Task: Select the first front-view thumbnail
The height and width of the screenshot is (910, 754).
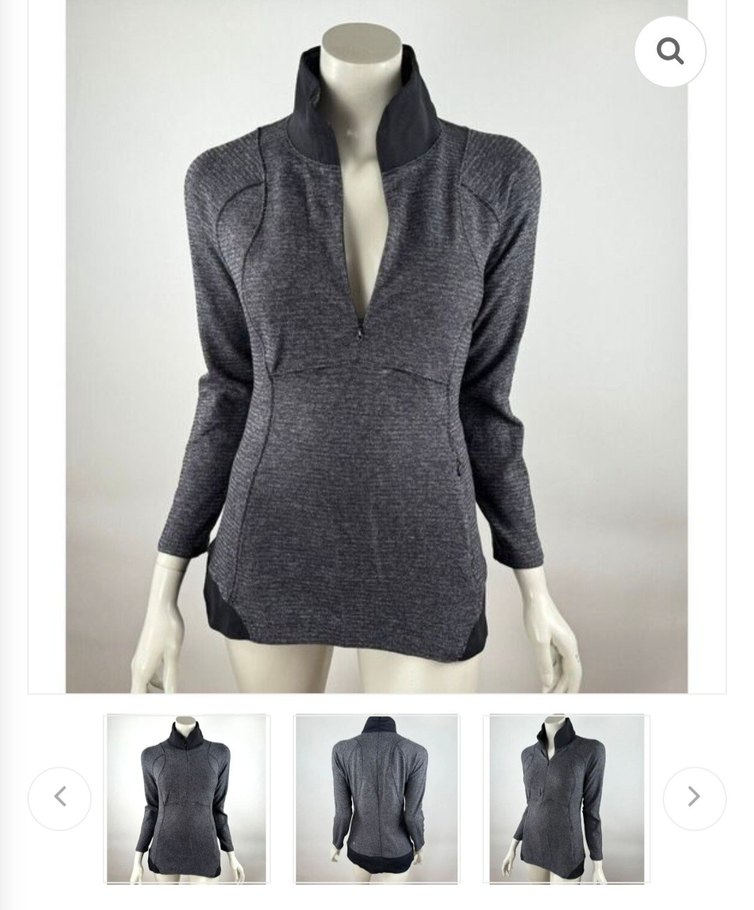Action: pyautogui.click(x=187, y=798)
